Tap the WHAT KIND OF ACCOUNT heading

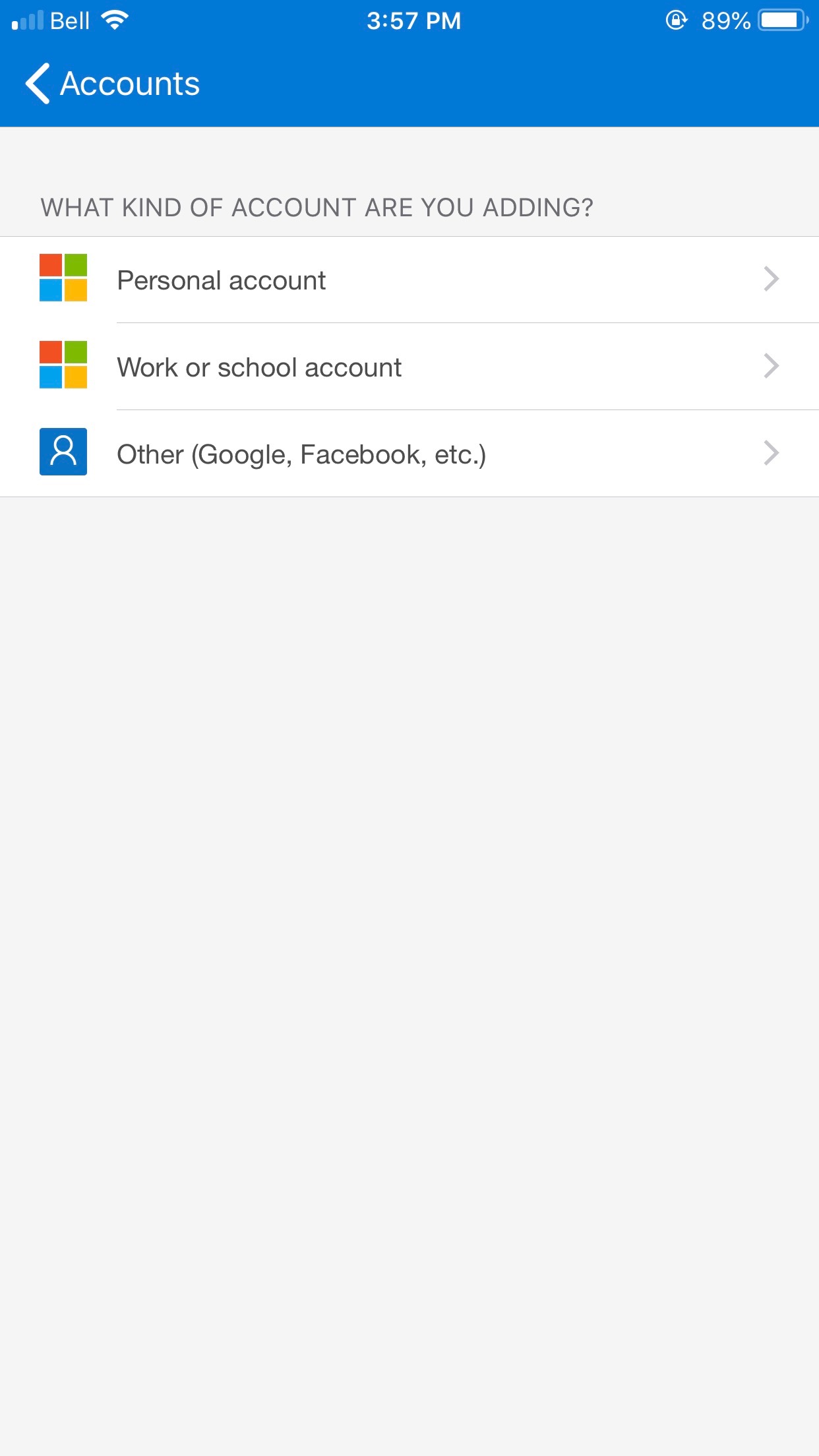click(x=317, y=206)
